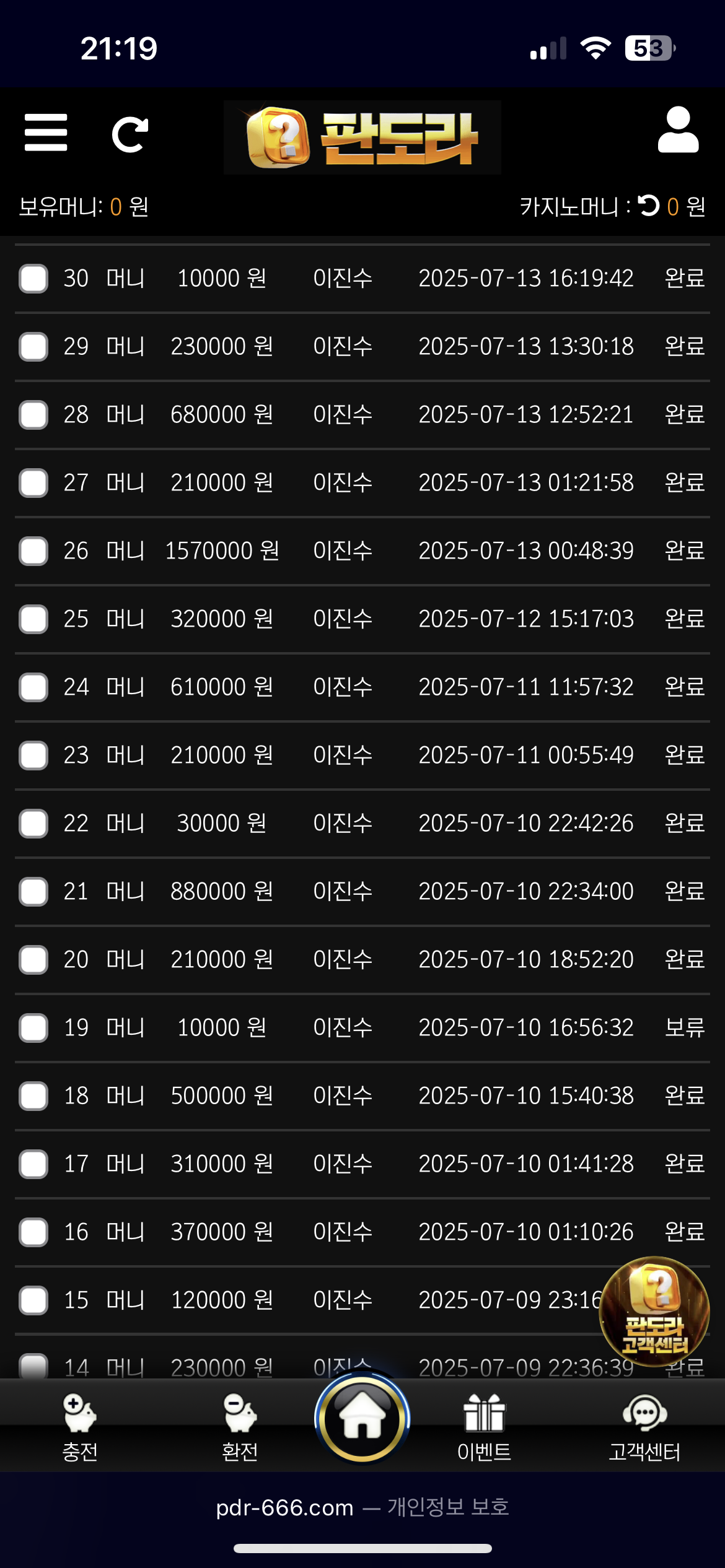Image resolution: width=725 pixels, height=1568 pixels.
Task: Tap the center home button
Action: [x=362, y=1418]
